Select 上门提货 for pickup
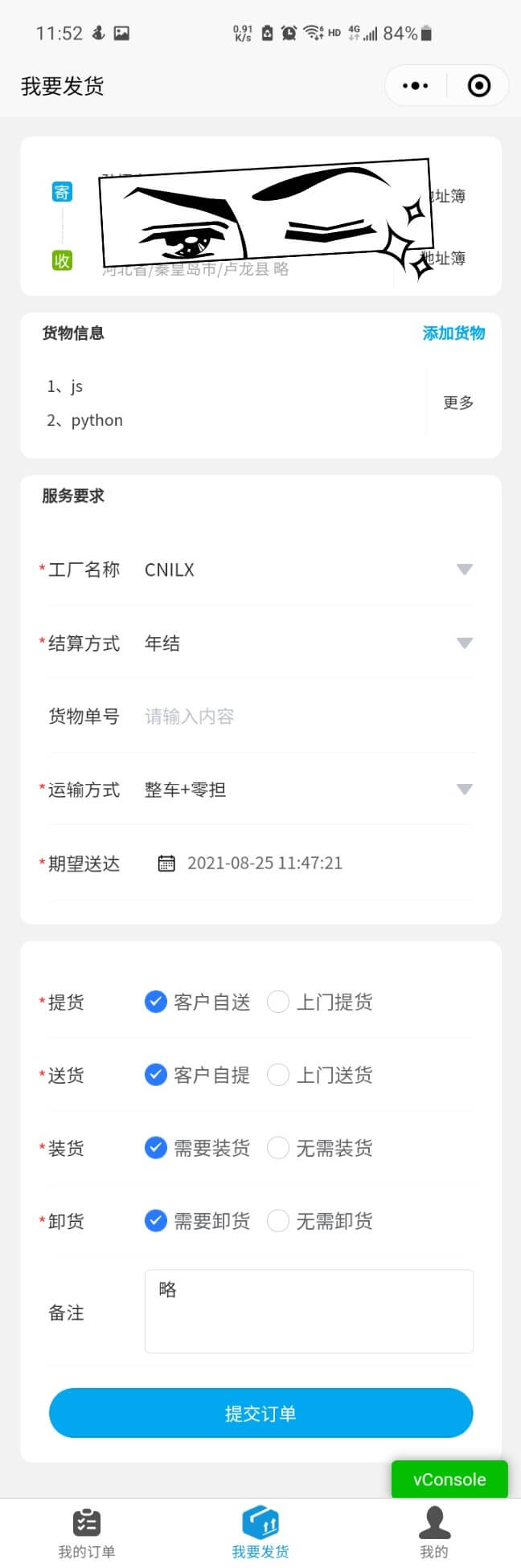521x1568 pixels. 320,1002
